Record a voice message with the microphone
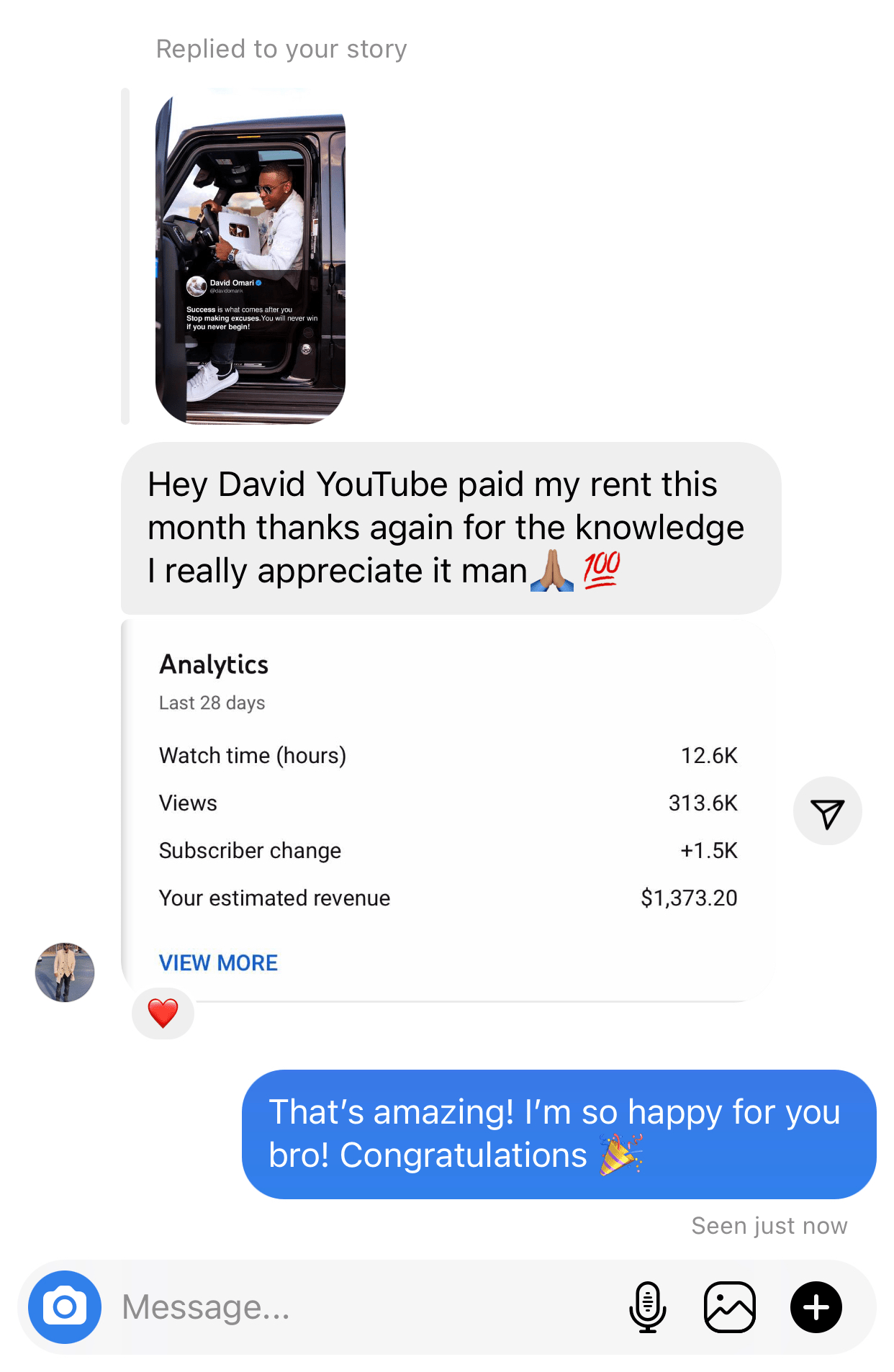 pyautogui.click(x=647, y=1306)
